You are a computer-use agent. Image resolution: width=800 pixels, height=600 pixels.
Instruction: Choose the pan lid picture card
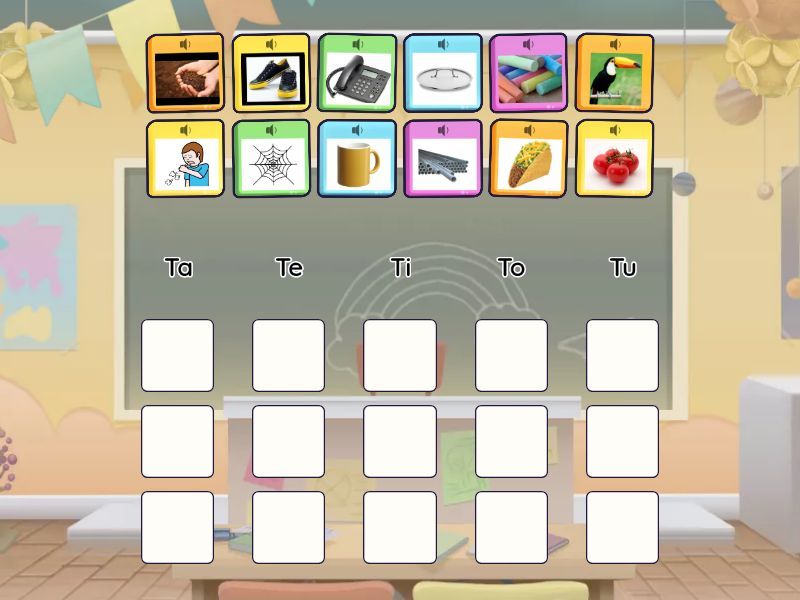[443, 78]
